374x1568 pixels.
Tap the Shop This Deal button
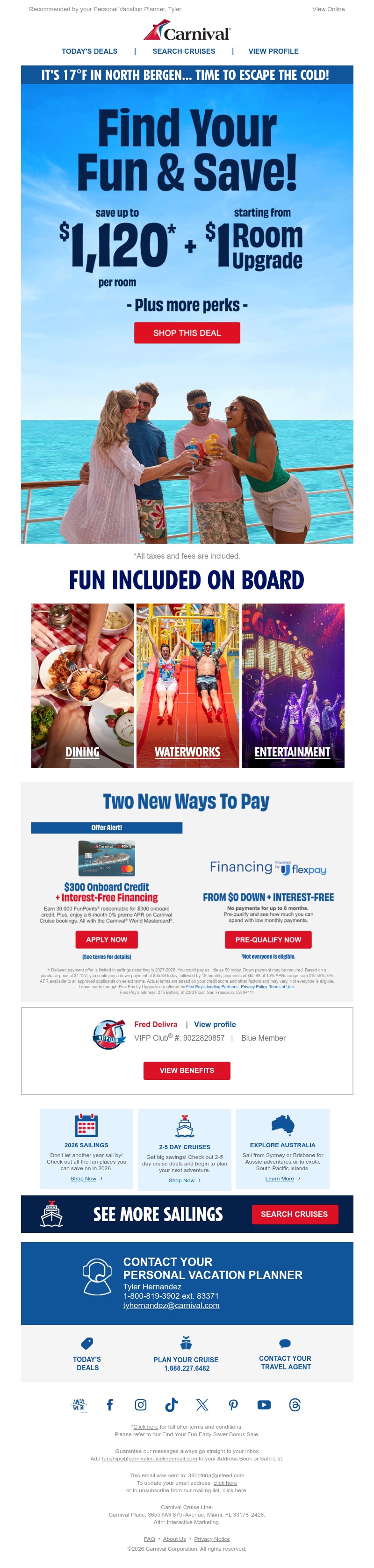click(x=187, y=333)
